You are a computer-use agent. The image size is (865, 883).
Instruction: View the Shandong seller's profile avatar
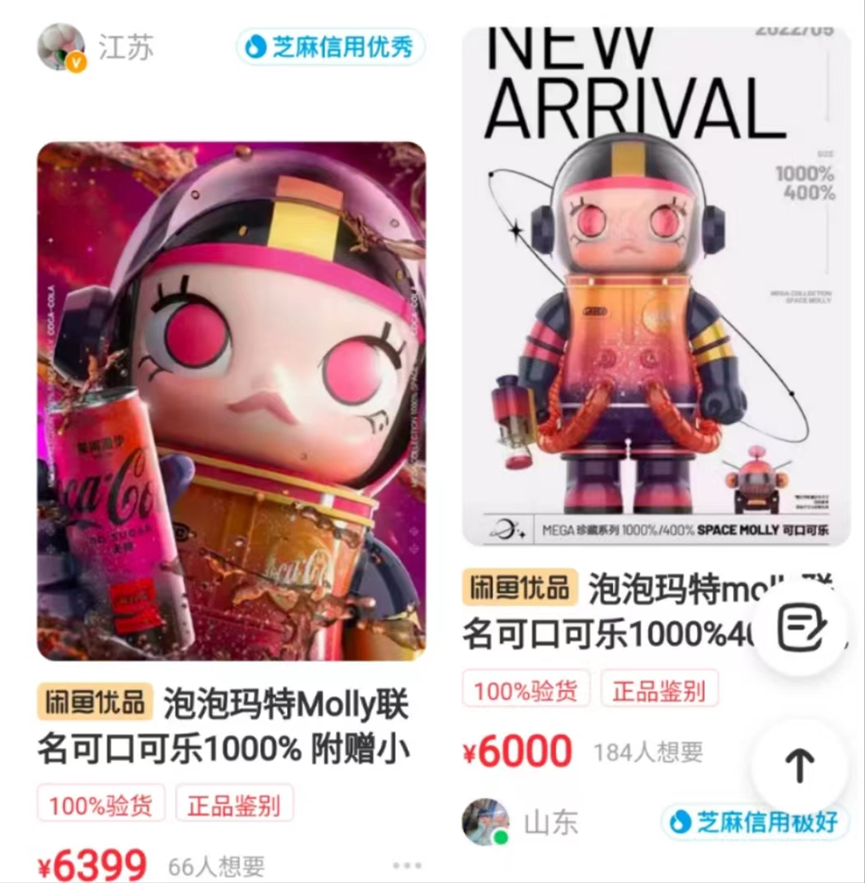[486, 822]
